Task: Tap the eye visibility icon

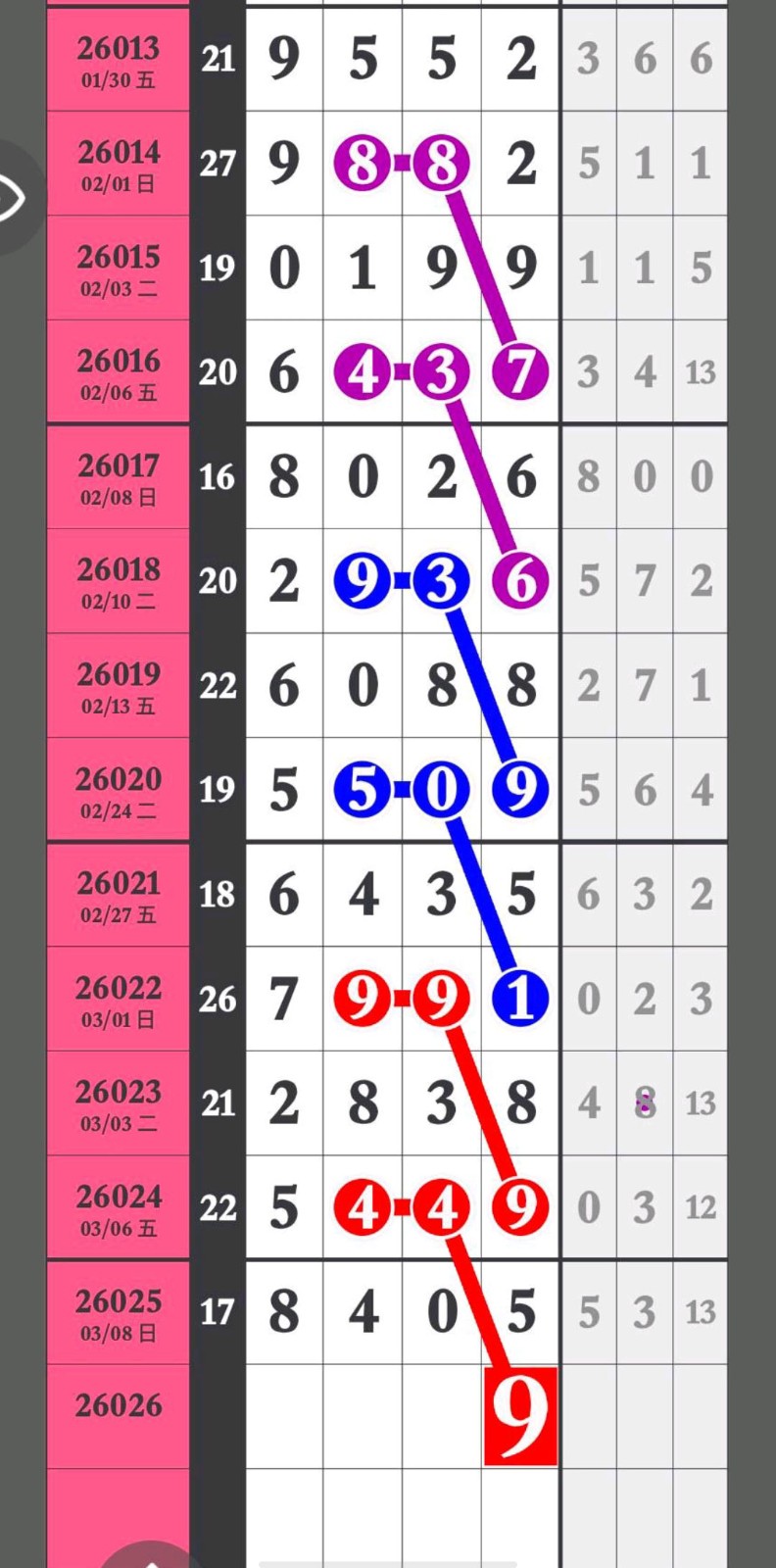Action: [10, 199]
